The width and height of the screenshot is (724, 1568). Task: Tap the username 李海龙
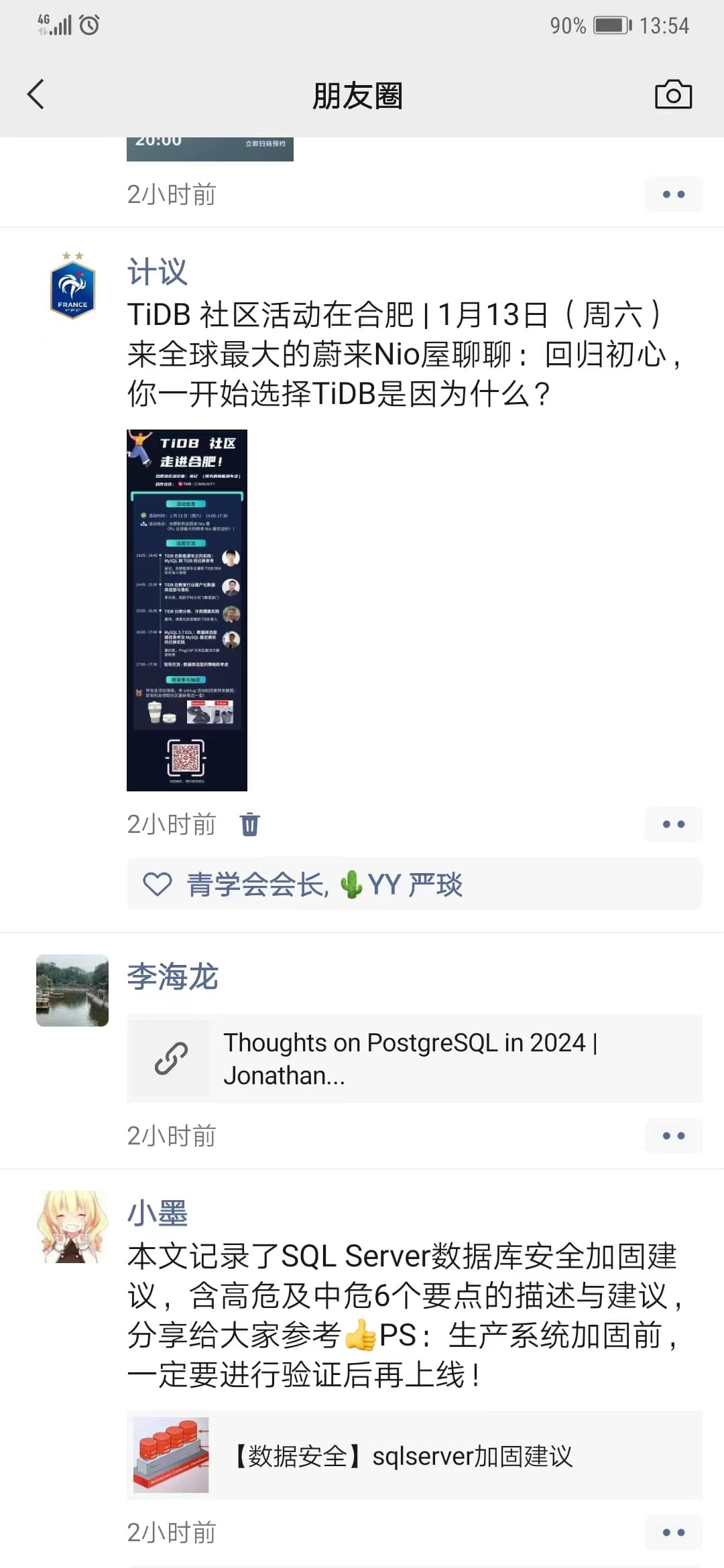[x=173, y=977]
